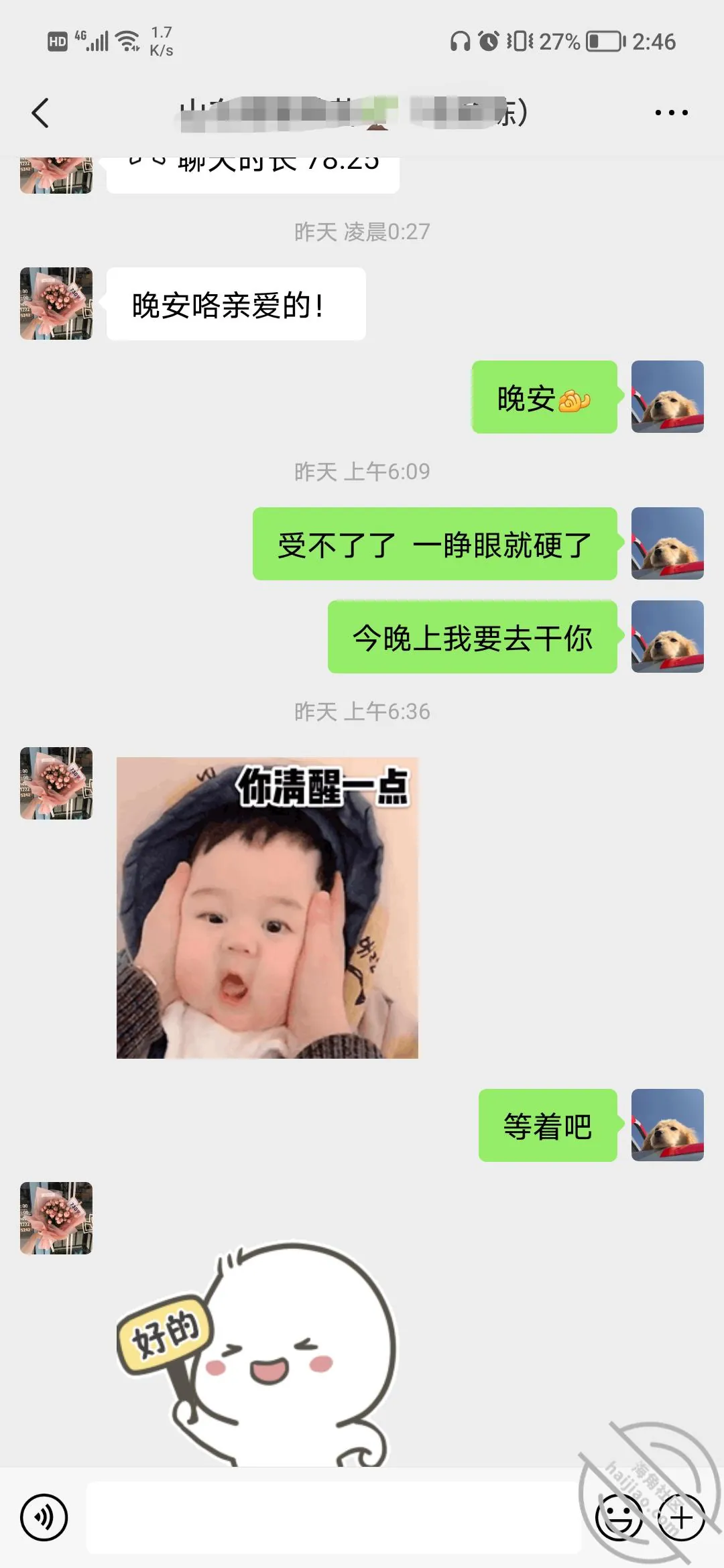Go back to the chat list
The height and width of the screenshot is (1568, 724).
pyautogui.click(x=40, y=113)
